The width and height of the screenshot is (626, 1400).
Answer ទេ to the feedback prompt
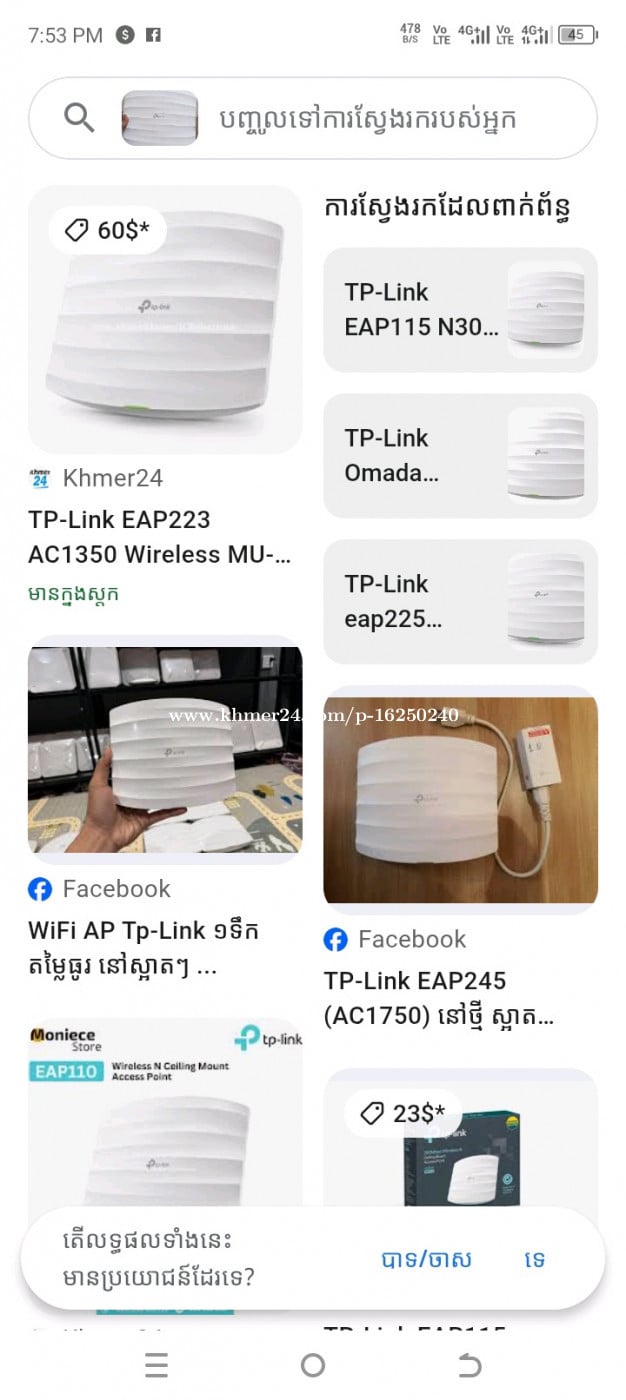pos(534,1259)
